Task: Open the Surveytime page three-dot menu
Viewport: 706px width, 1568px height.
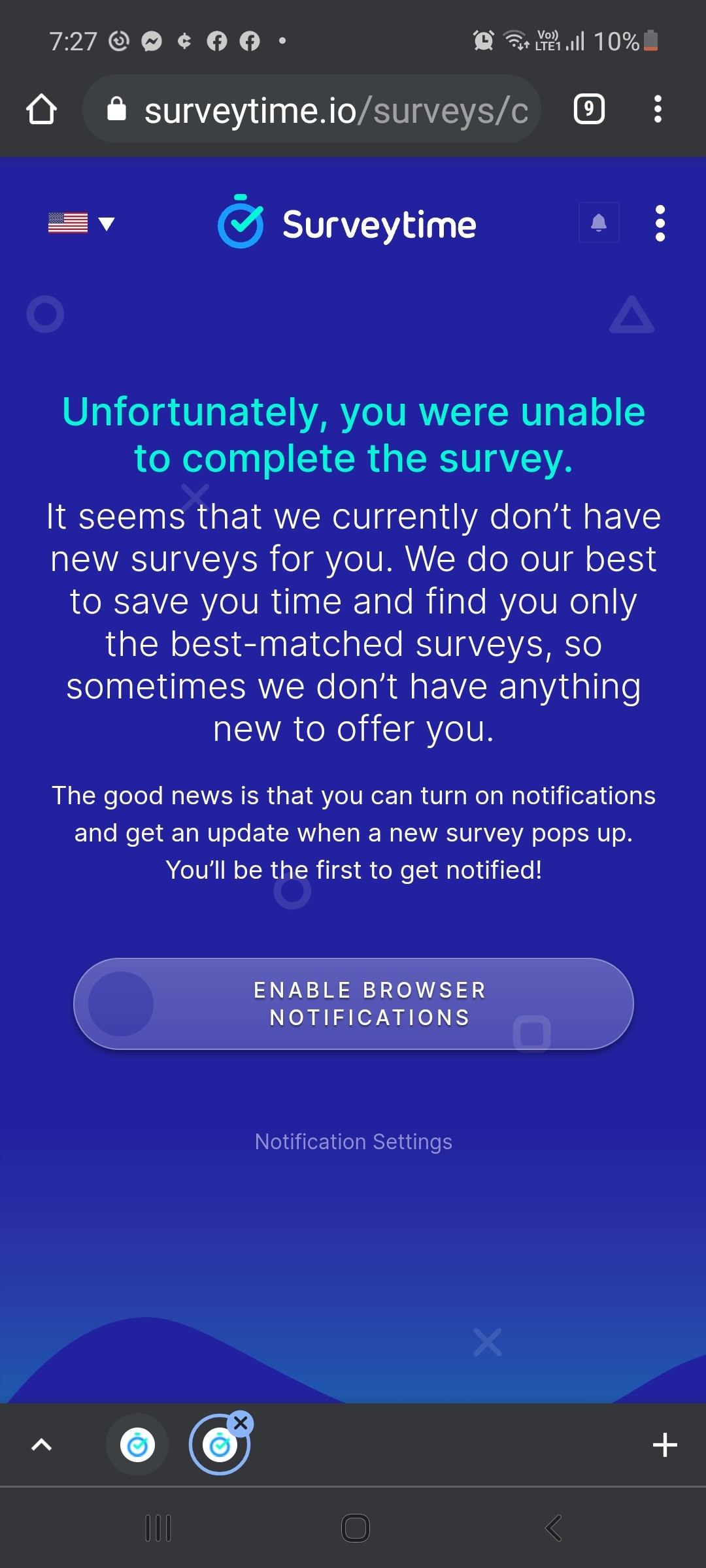Action: tap(660, 223)
